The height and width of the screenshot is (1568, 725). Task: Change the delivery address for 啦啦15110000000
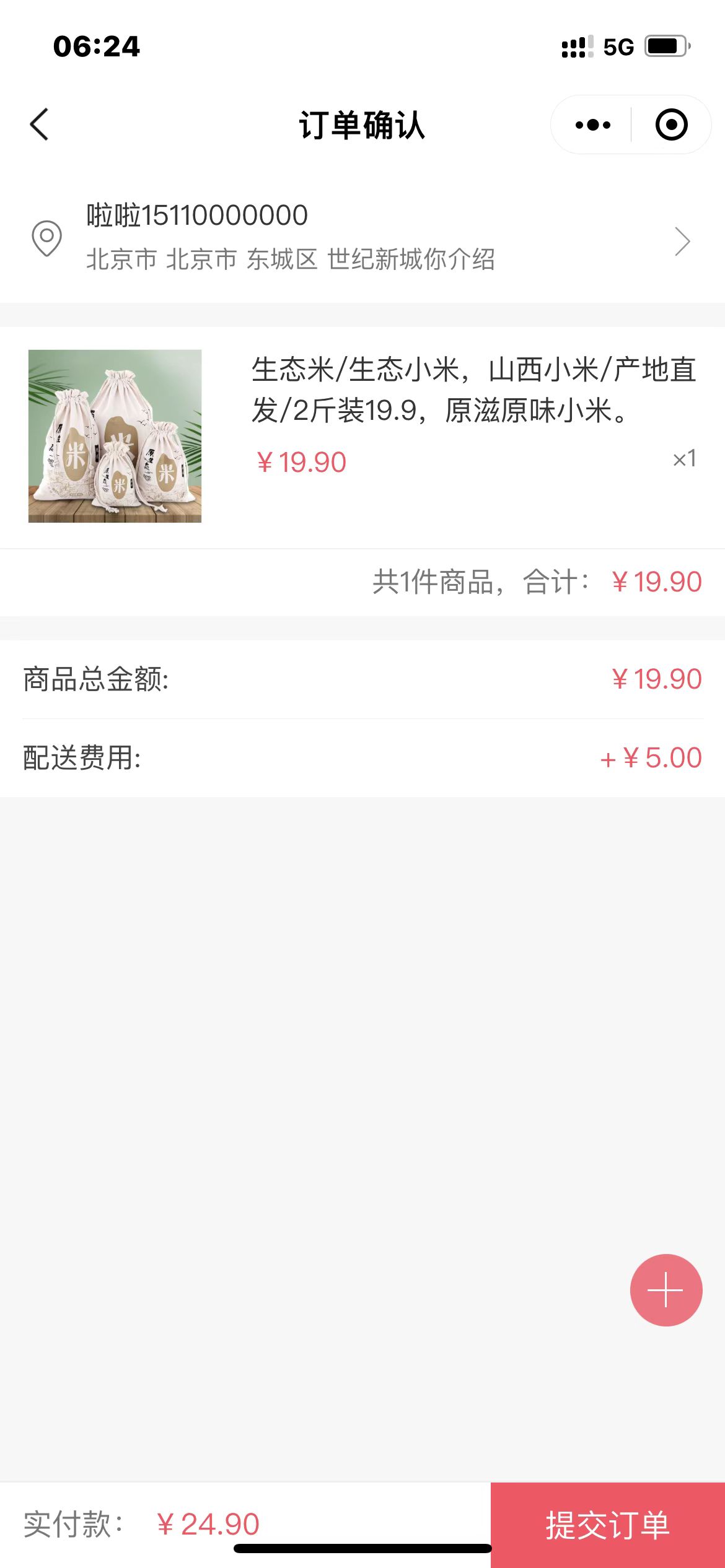click(362, 238)
